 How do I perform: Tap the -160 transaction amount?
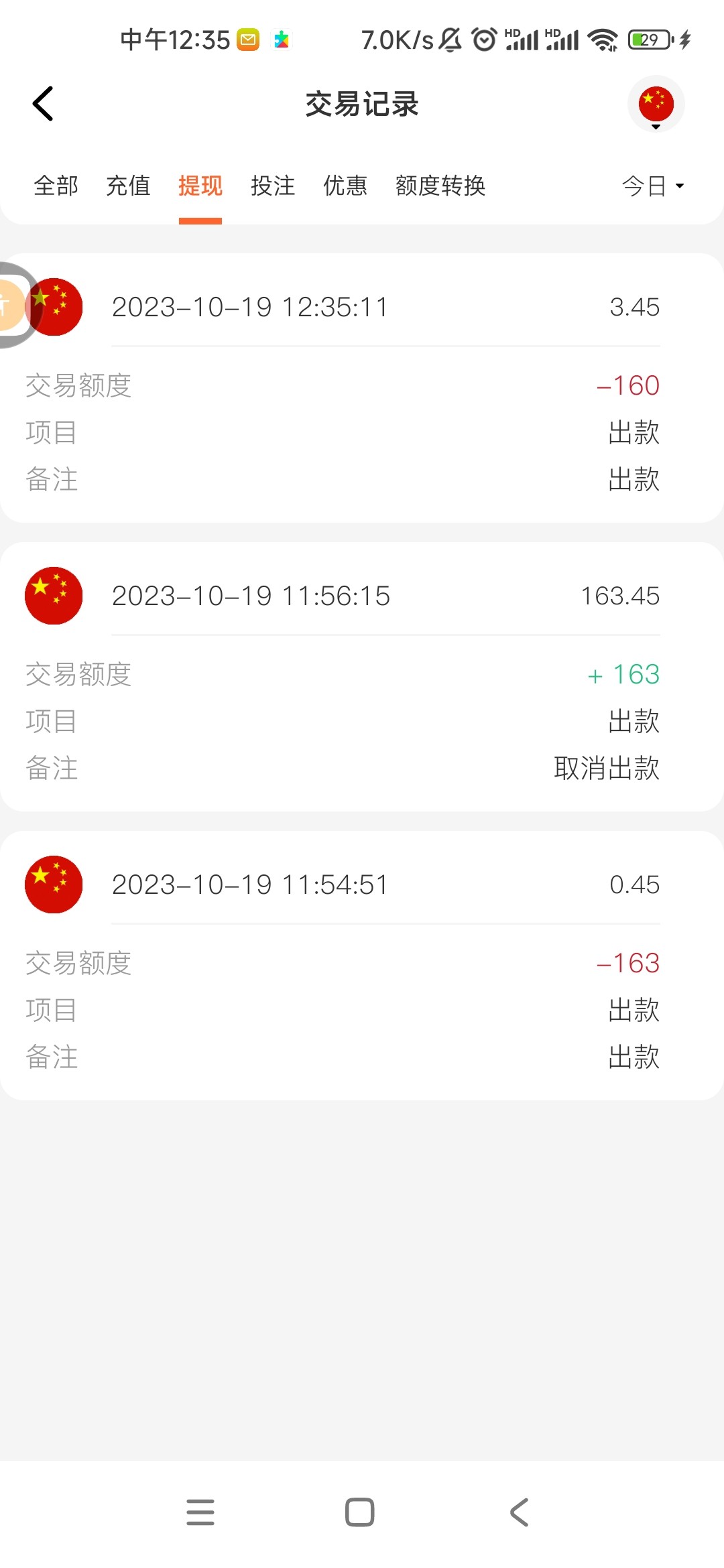(x=627, y=386)
